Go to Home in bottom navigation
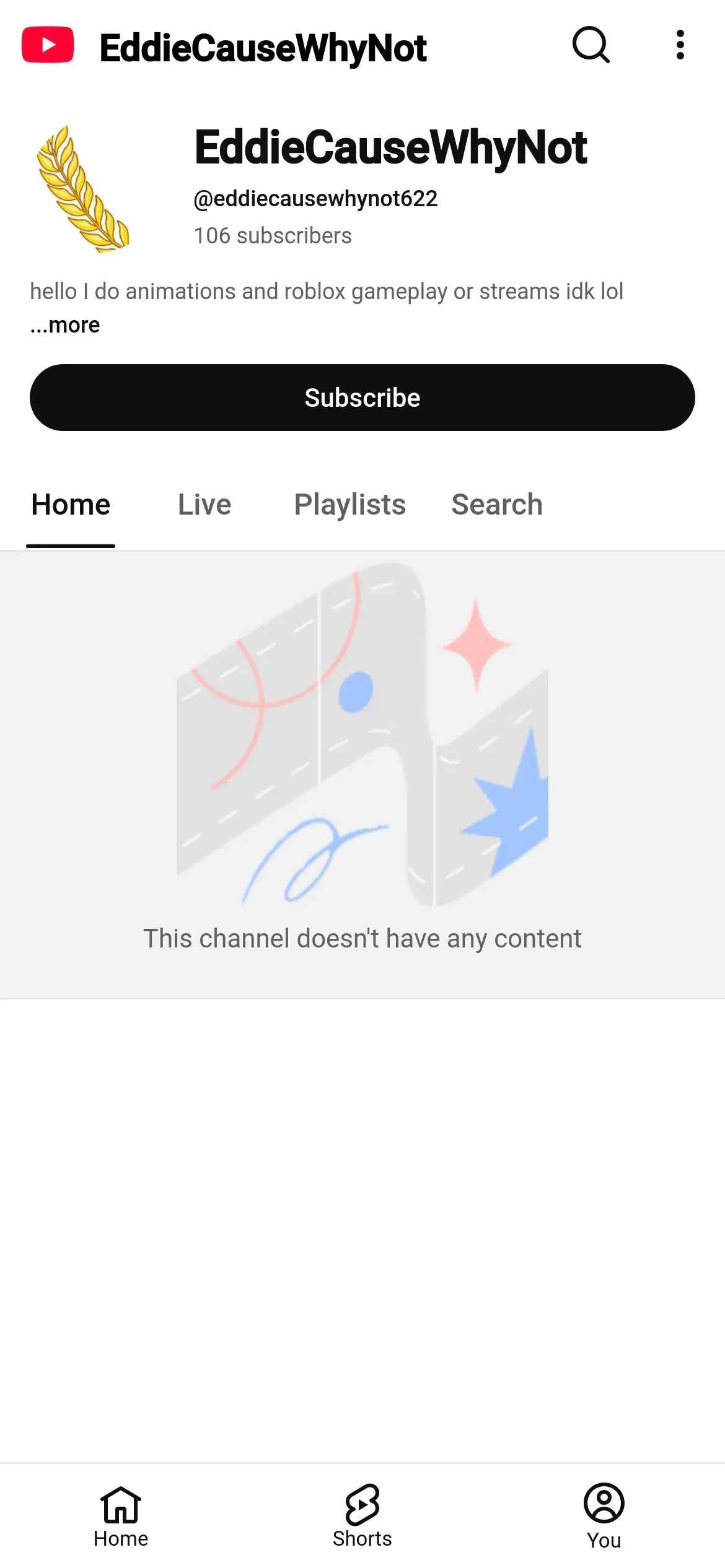 point(121,1516)
